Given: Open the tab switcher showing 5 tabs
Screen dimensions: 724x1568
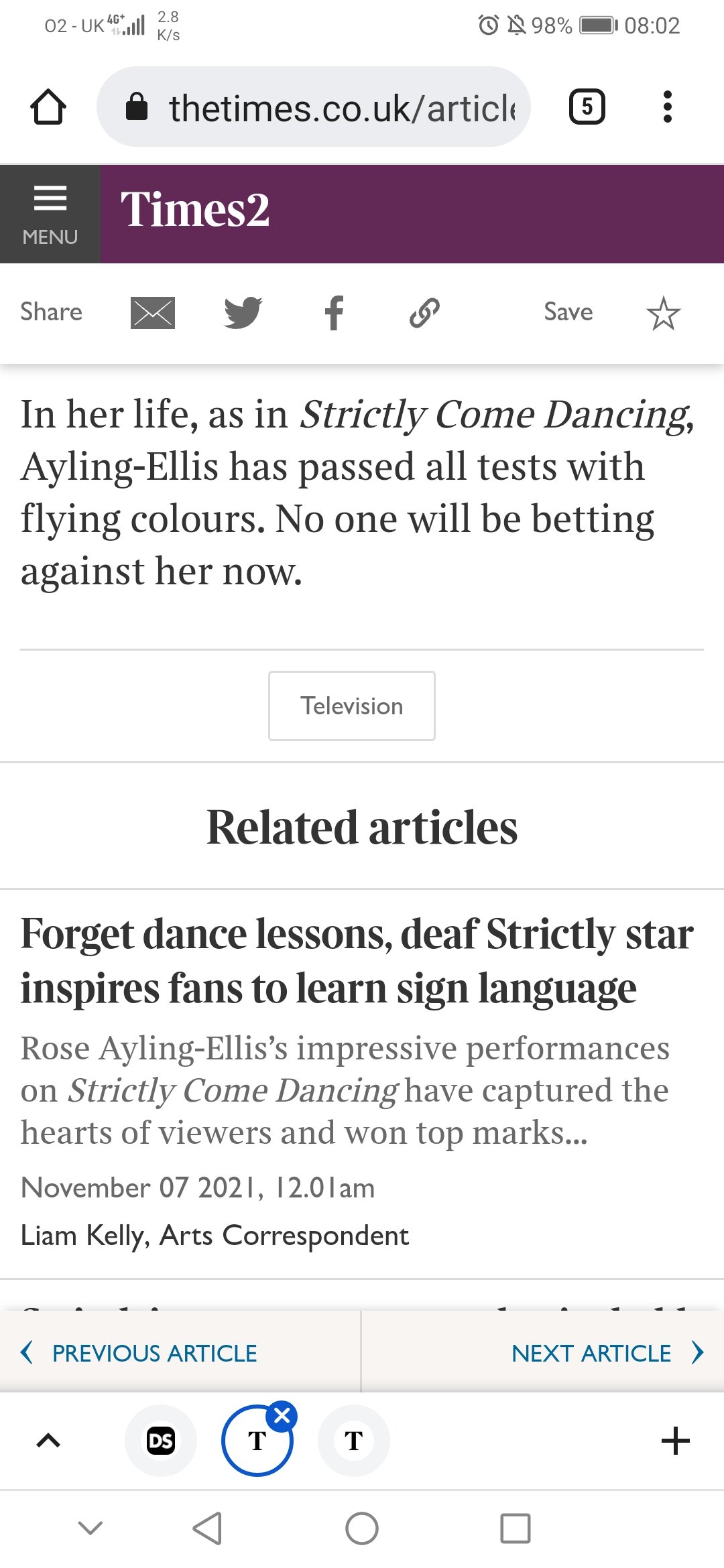Looking at the screenshot, I should point(587,107).
